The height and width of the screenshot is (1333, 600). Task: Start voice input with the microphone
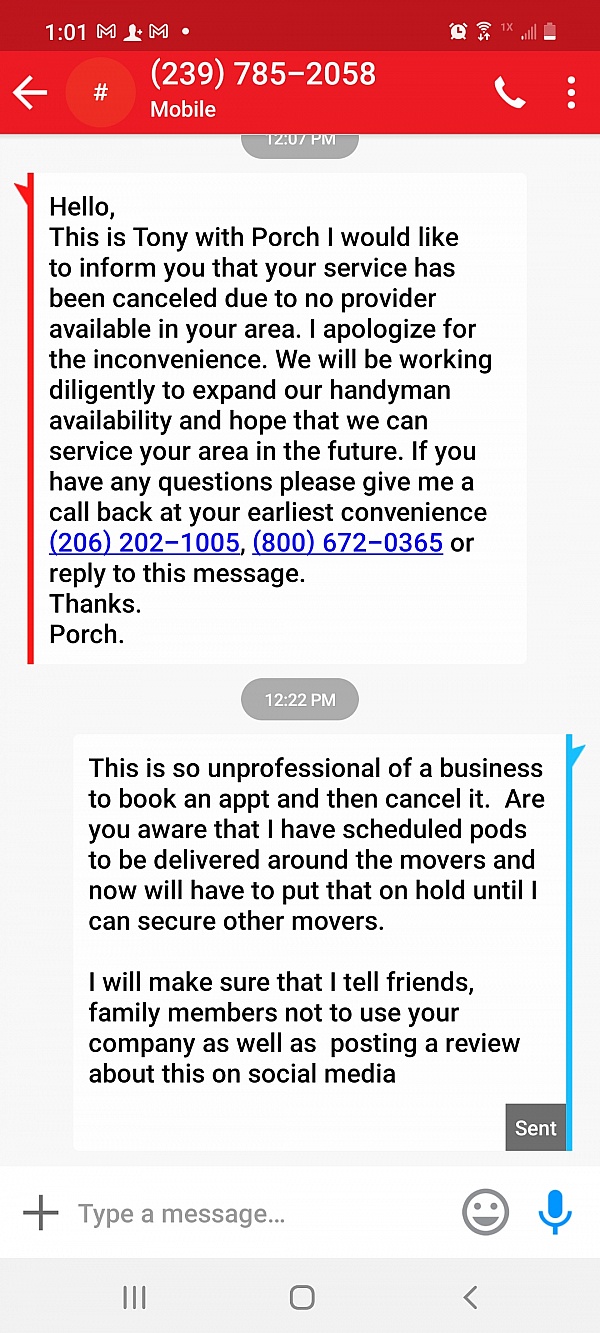[555, 1213]
